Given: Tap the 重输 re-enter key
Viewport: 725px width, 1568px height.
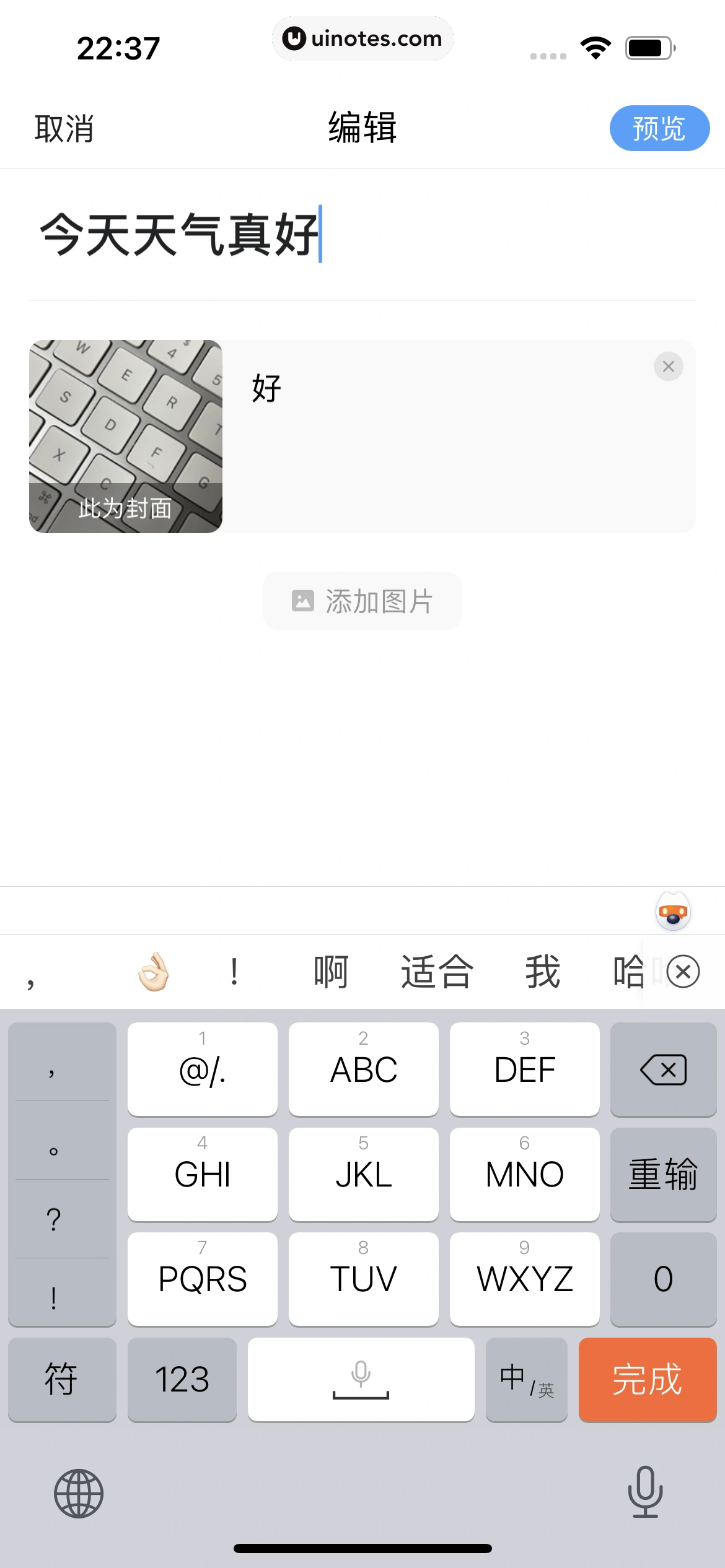Looking at the screenshot, I should pos(663,1174).
